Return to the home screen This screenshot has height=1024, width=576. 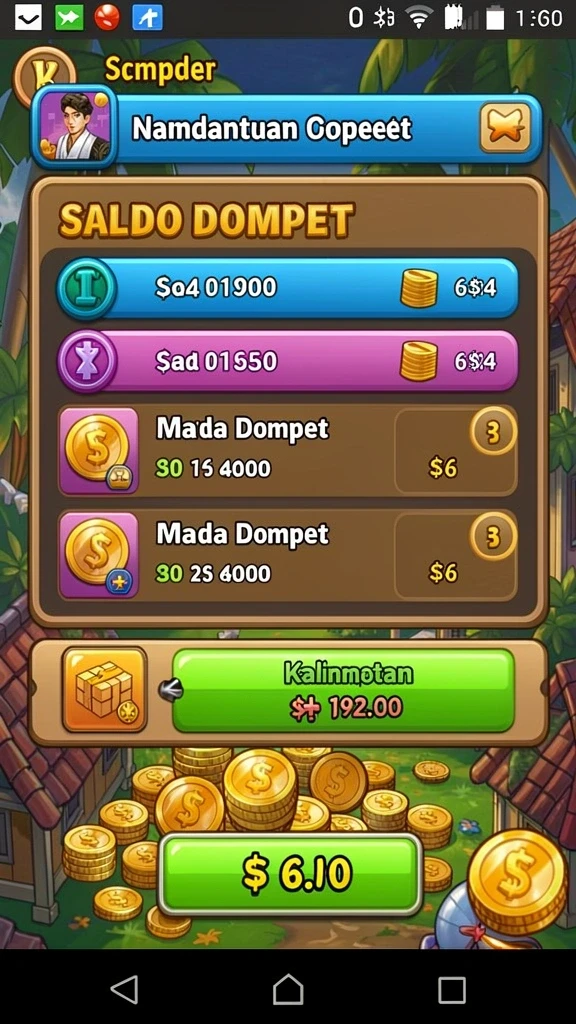(288, 989)
